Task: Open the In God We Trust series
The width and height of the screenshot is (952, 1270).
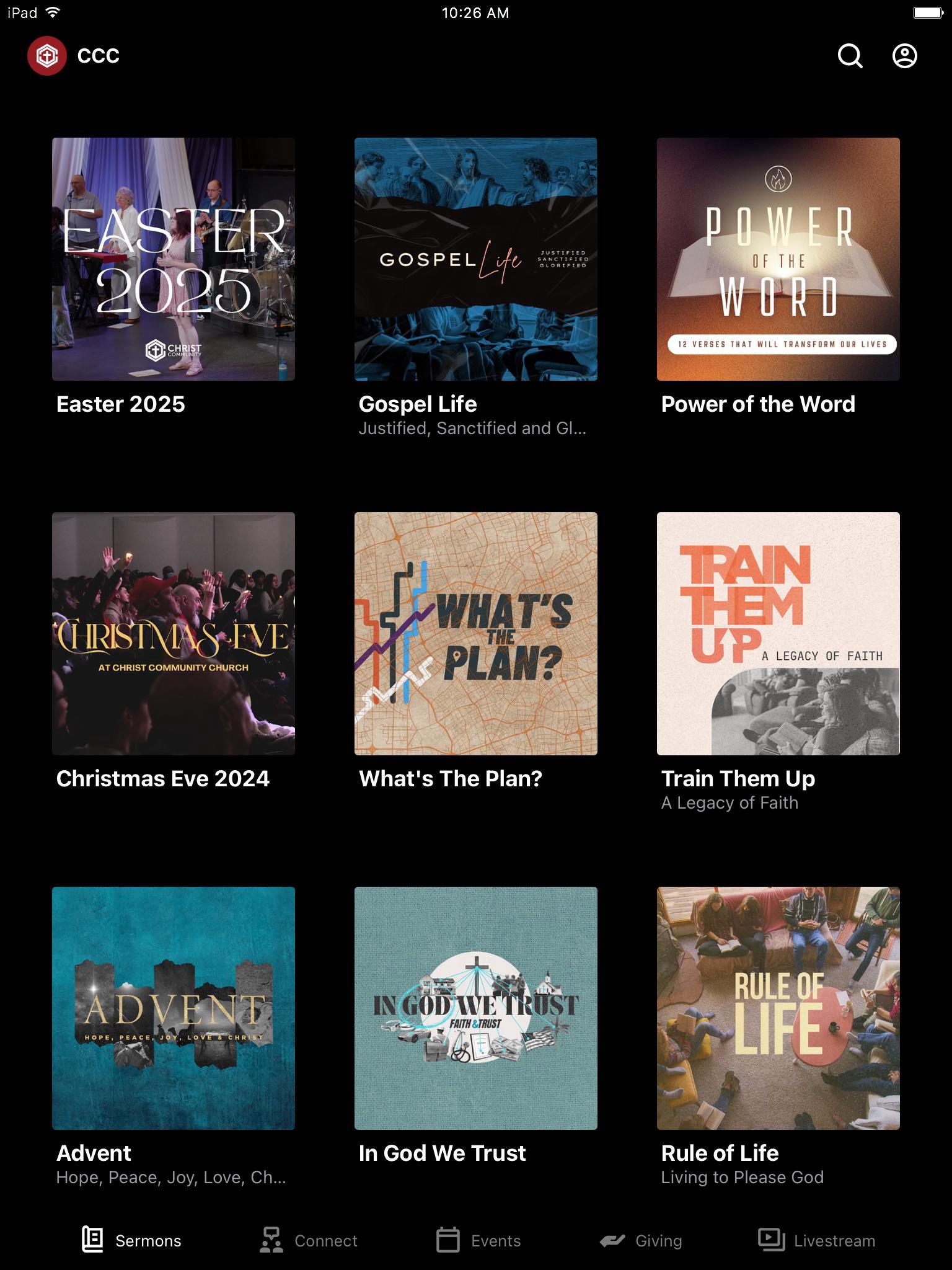Action: 475,1008
